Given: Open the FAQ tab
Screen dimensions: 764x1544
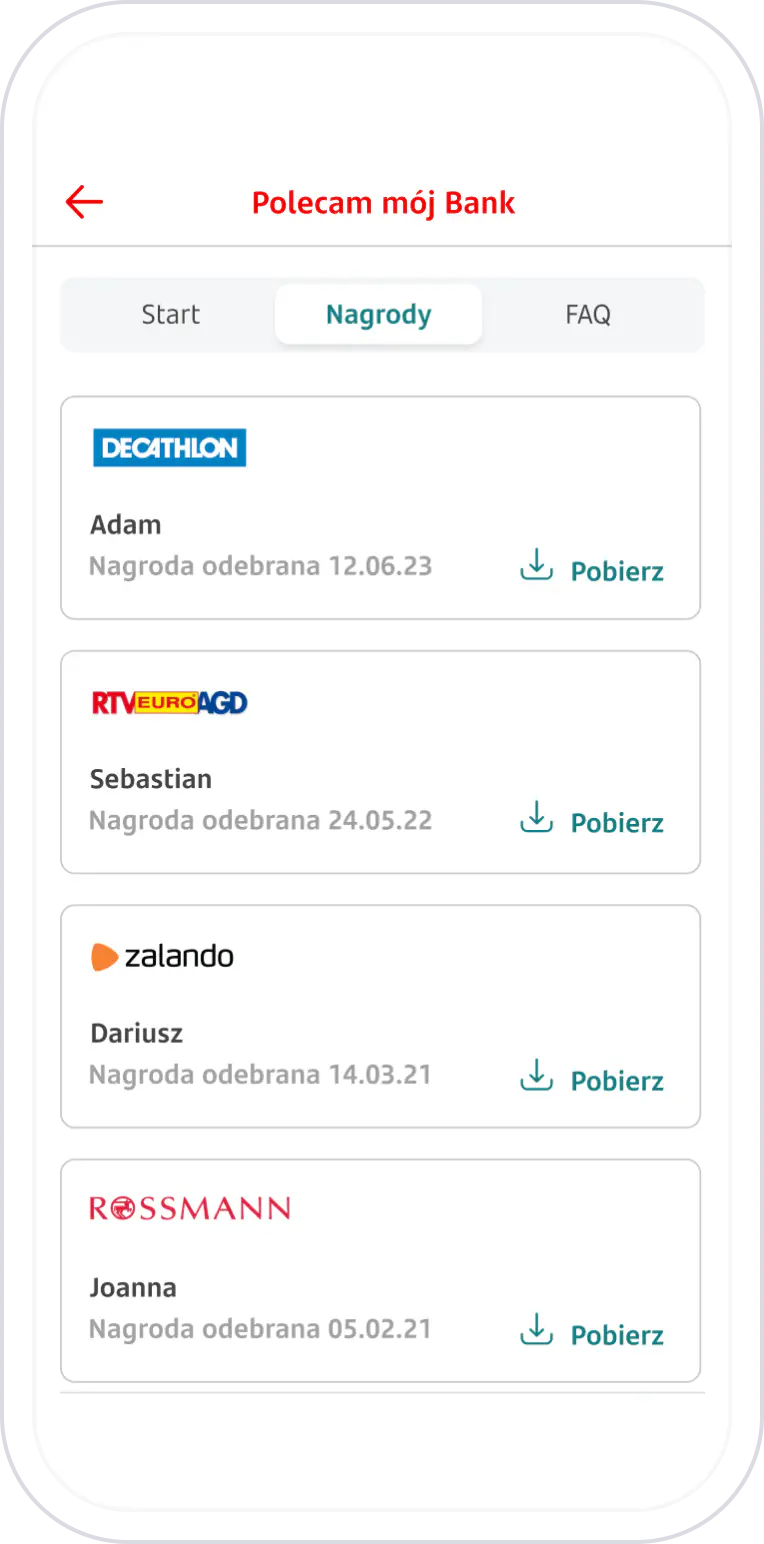Looking at the screenshot, I should point(587,315).
